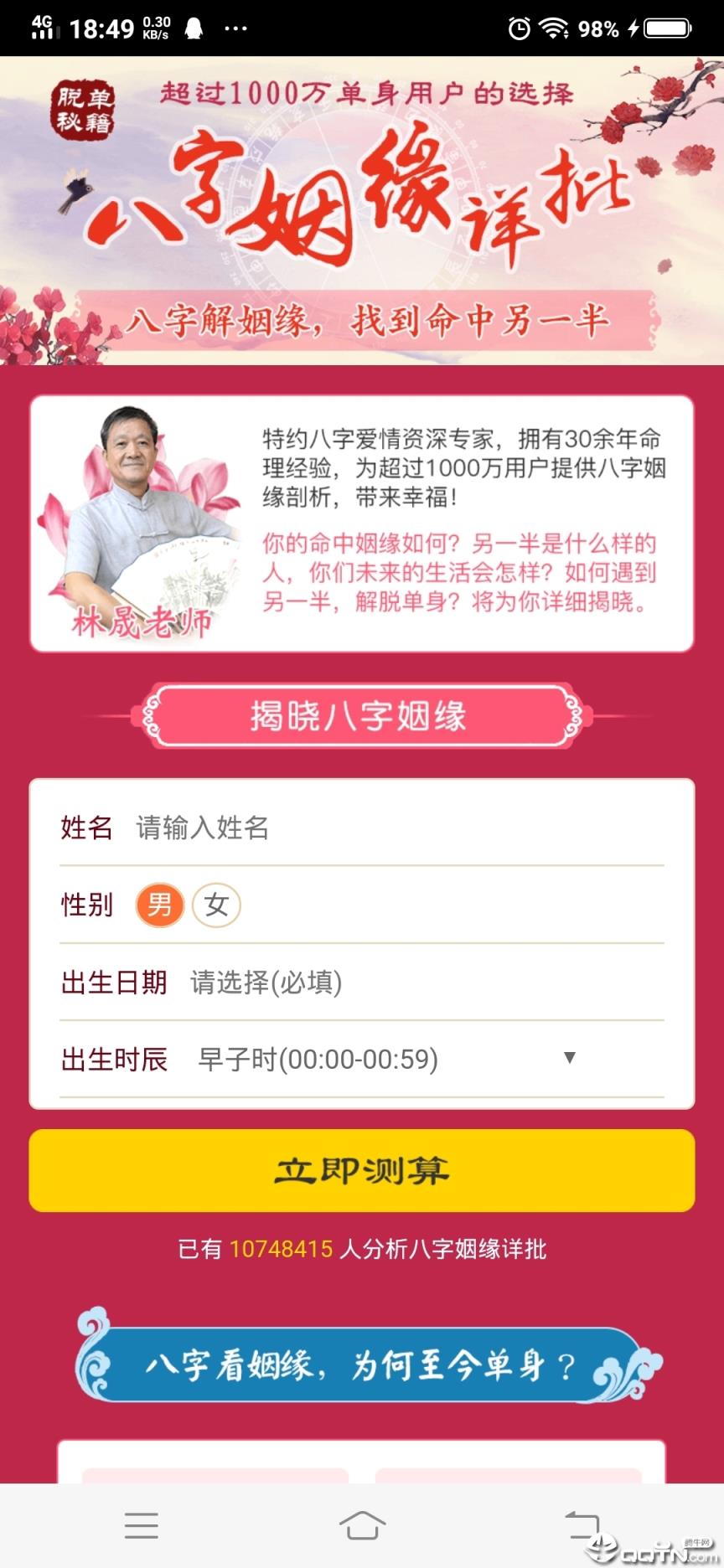Select 男 as the gender
Viewport: 724px width, 1568px height.
pyautogui.click(x=161, y=905)
